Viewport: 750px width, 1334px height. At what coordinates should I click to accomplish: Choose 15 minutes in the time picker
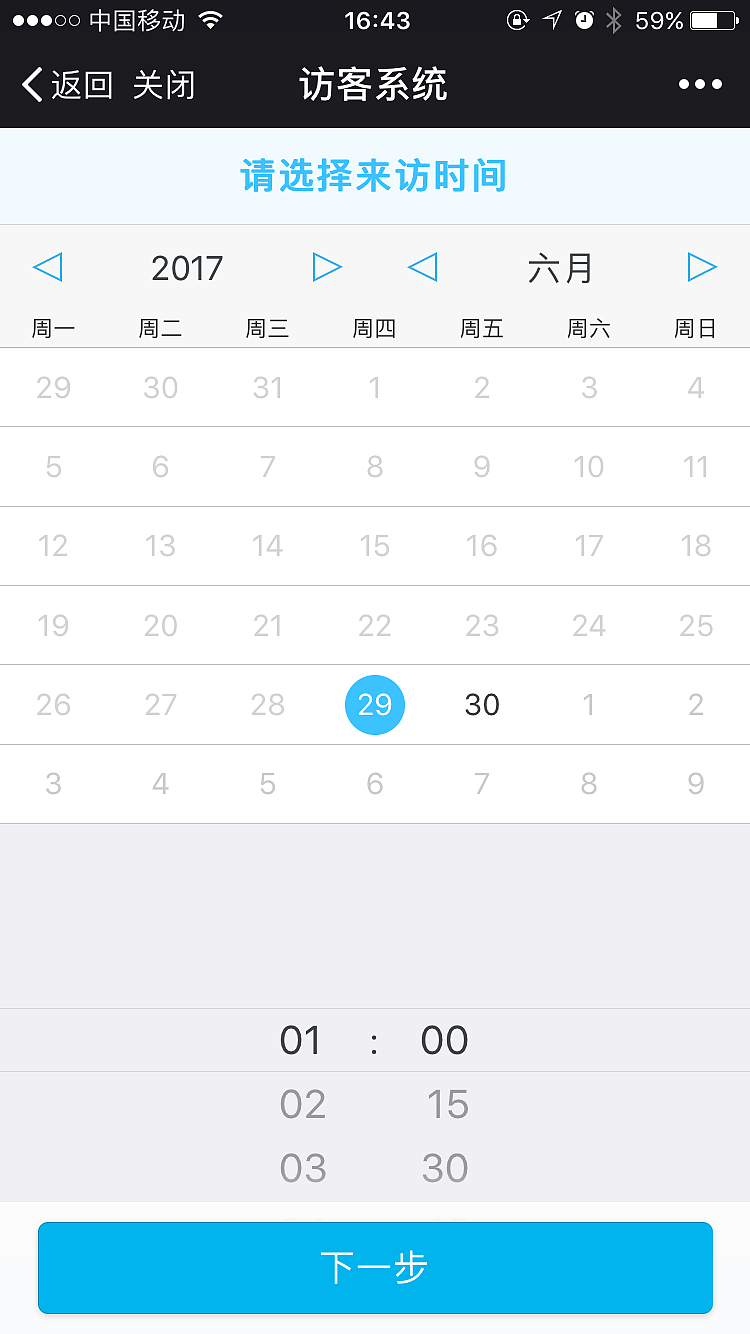point(446,1104)
